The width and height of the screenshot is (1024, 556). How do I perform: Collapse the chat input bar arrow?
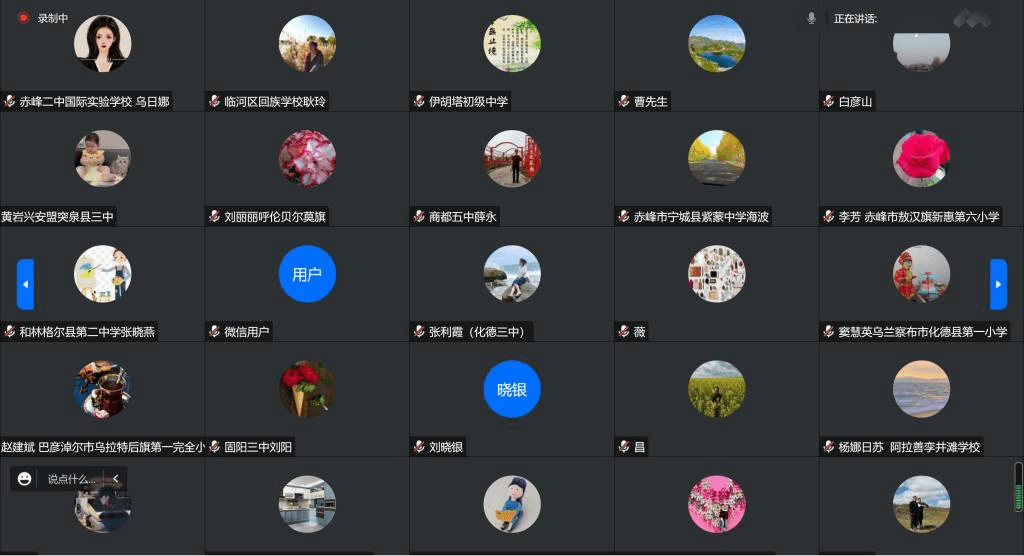(116, 479)
